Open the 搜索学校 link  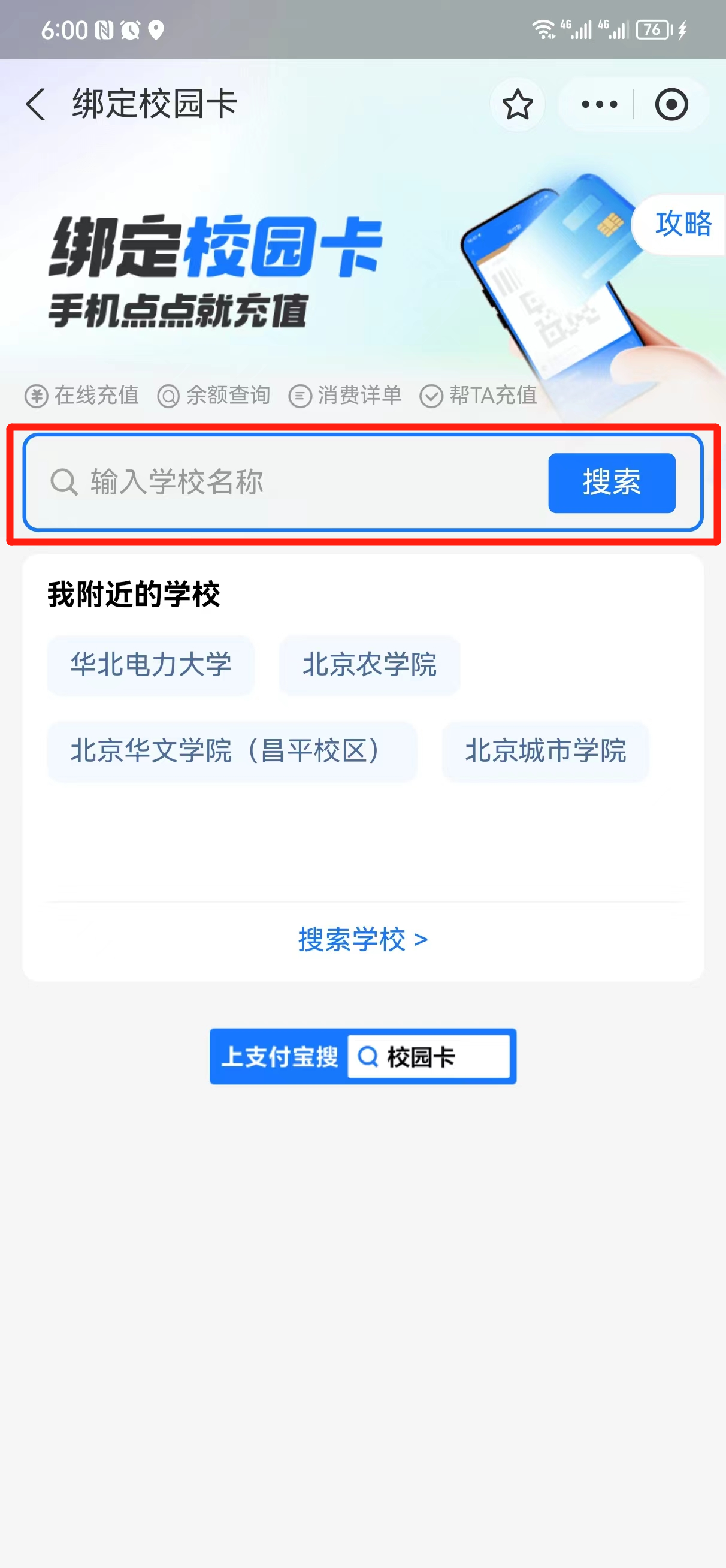(x=362, y=939)
